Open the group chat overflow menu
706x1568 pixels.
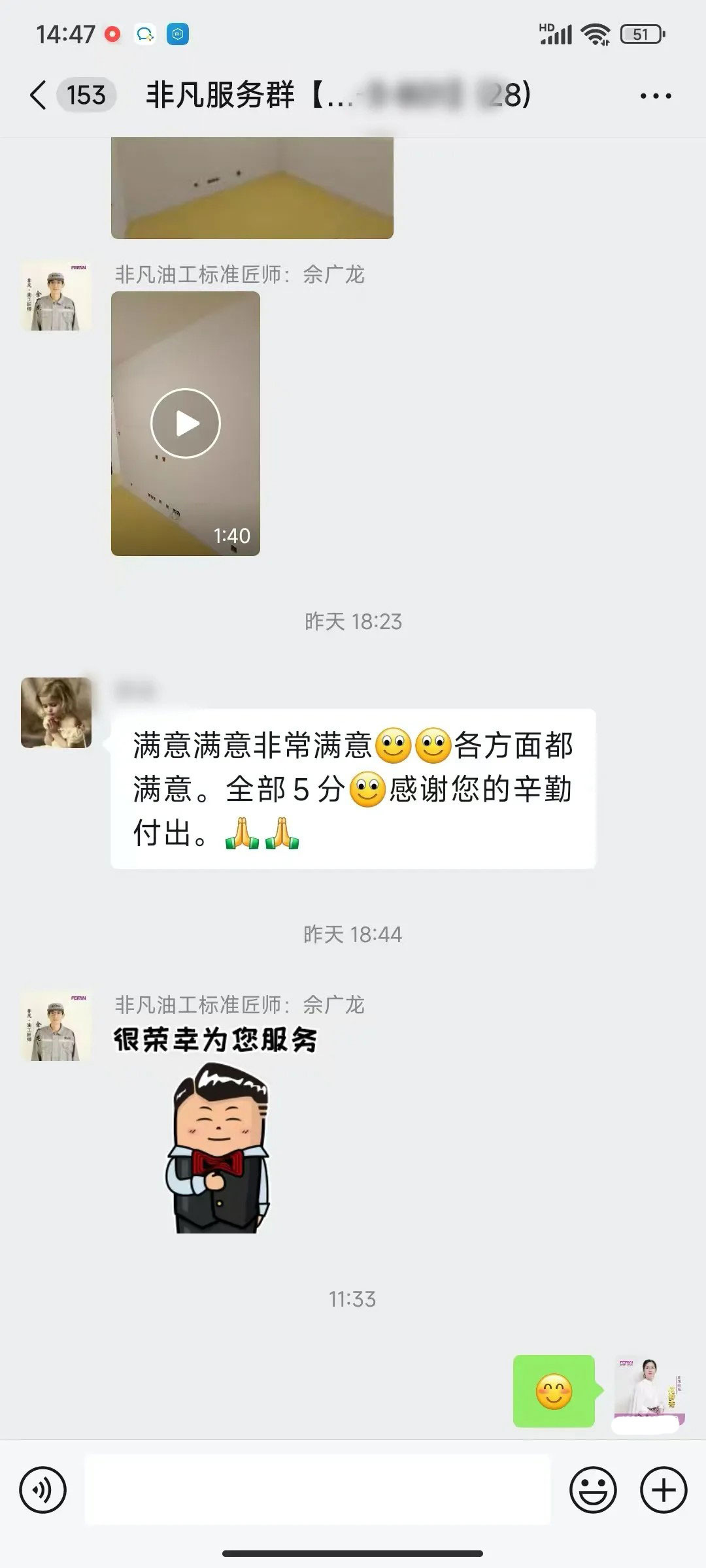tap(656, 96)
